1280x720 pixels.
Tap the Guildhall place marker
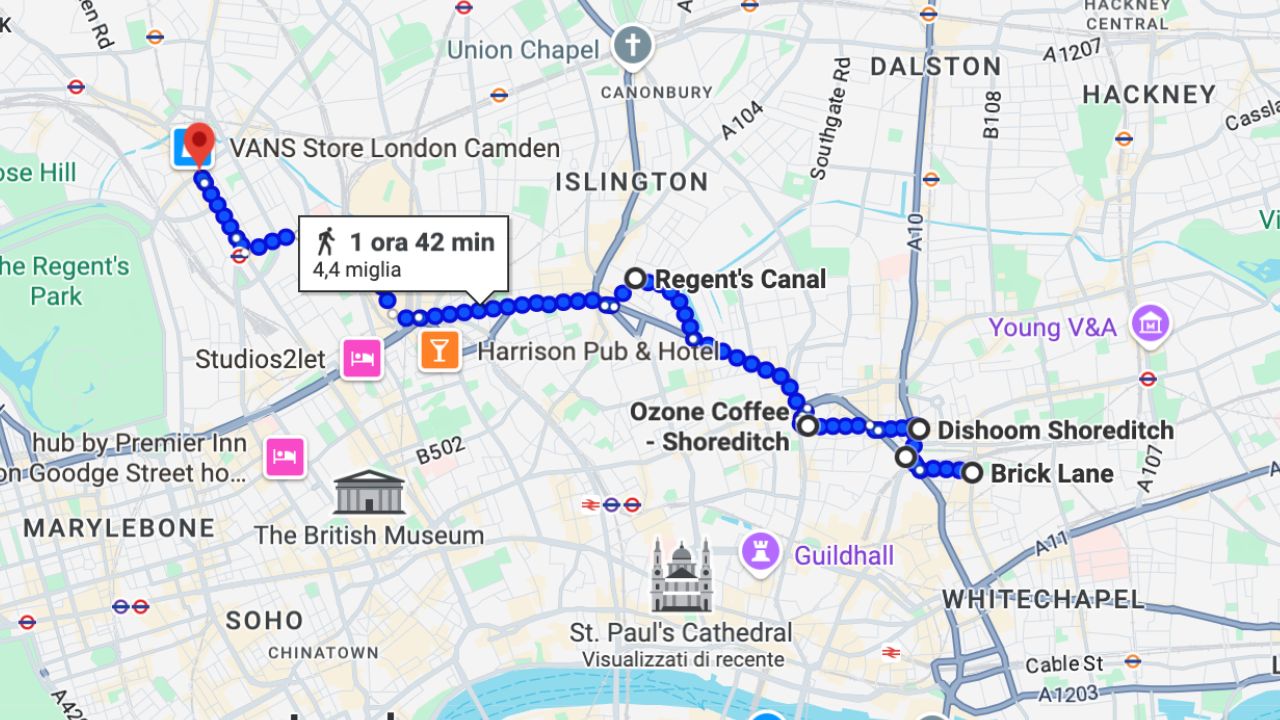point(761,552)
